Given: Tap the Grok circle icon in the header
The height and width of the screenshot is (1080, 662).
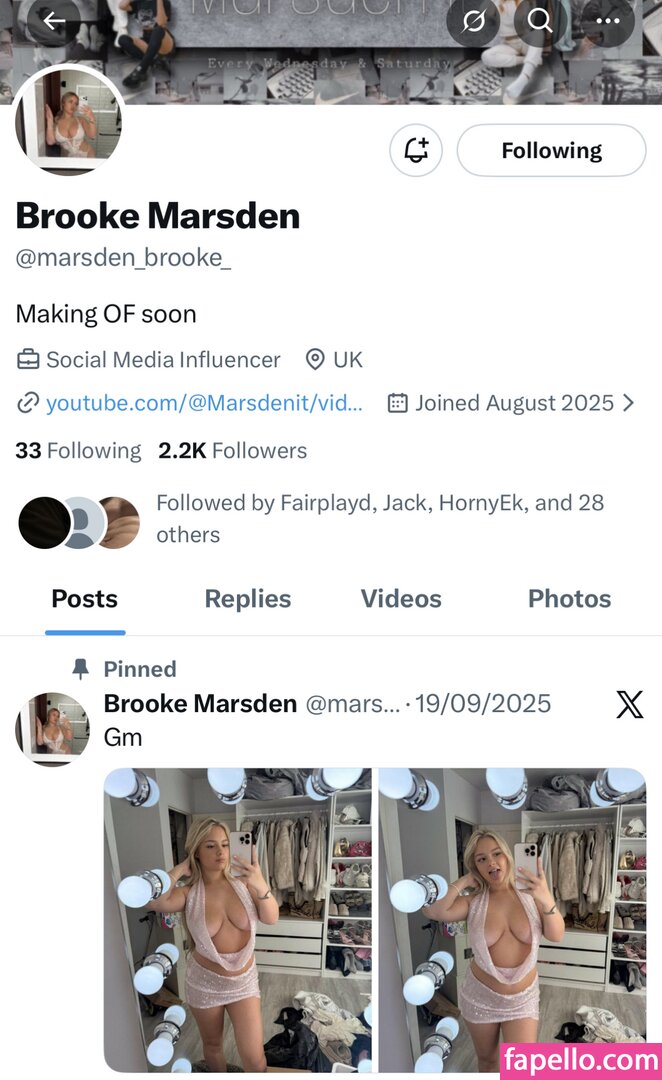Looking at the screenshot, I should 473,21.
